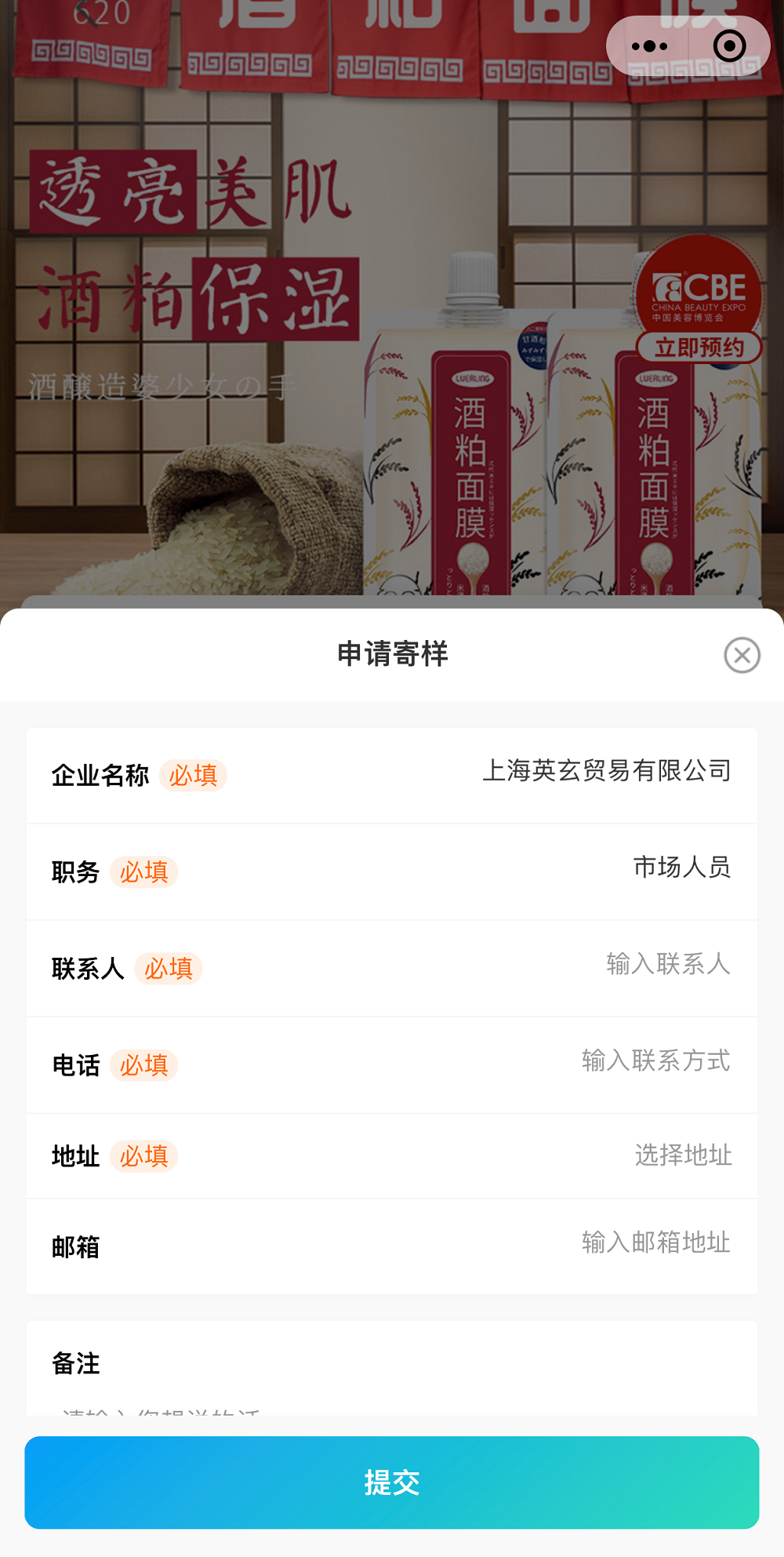This screenshot has height=1557, width=784.
Task: Click the 职务 field row
Action: 392,871
